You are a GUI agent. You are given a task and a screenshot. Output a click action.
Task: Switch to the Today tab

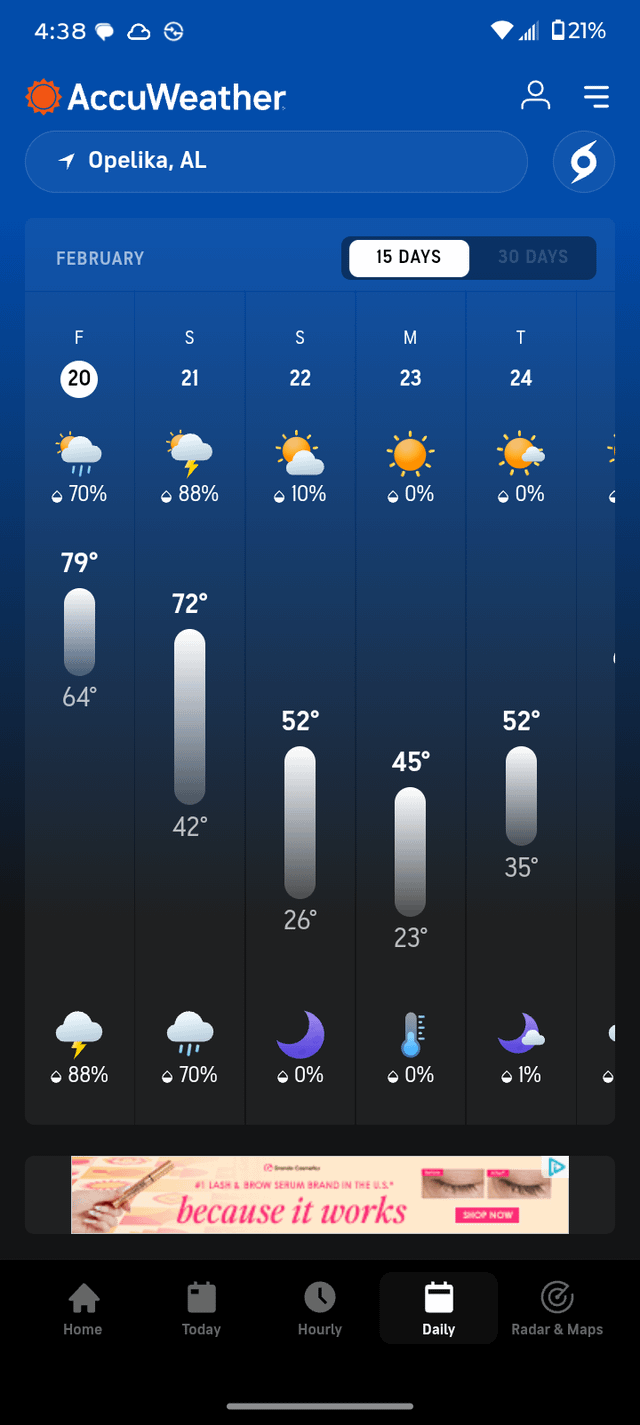tap(201, 1308)
